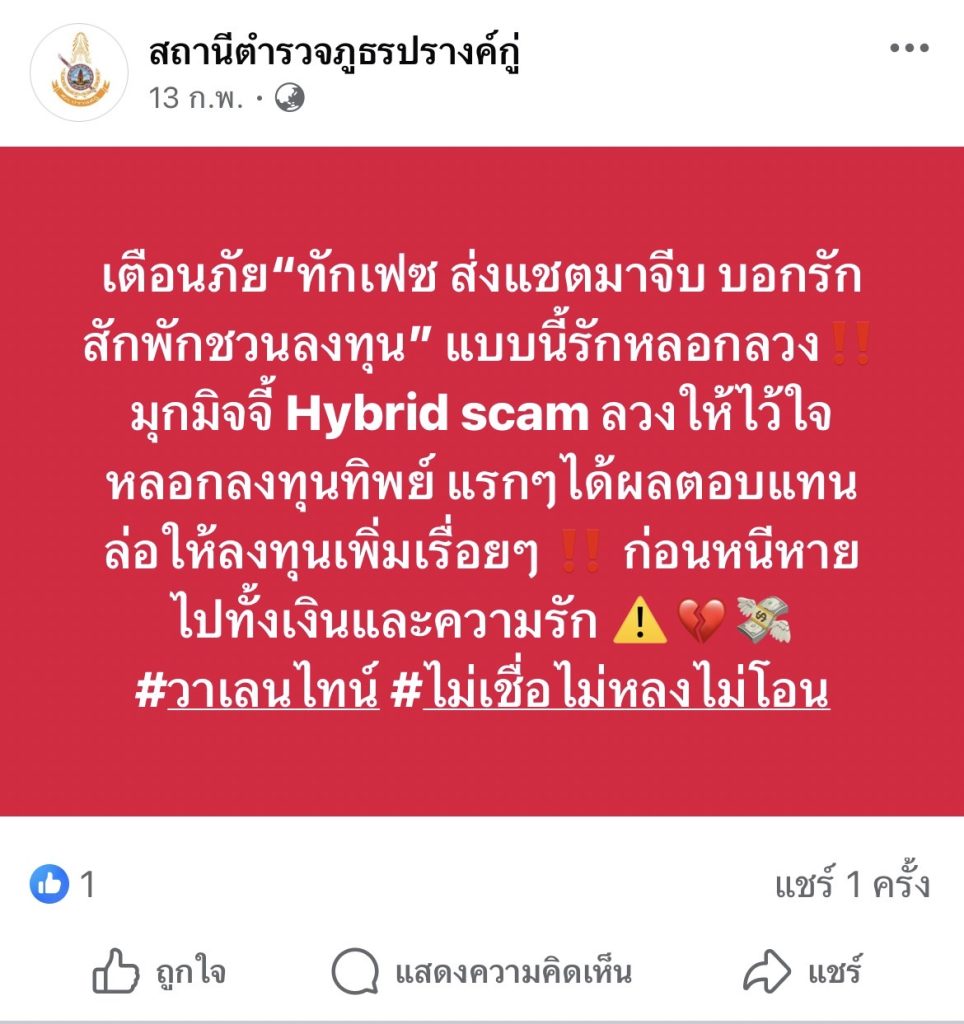Share this post using แชร์ button
The image size is (964, 1024).
point(803,972)
